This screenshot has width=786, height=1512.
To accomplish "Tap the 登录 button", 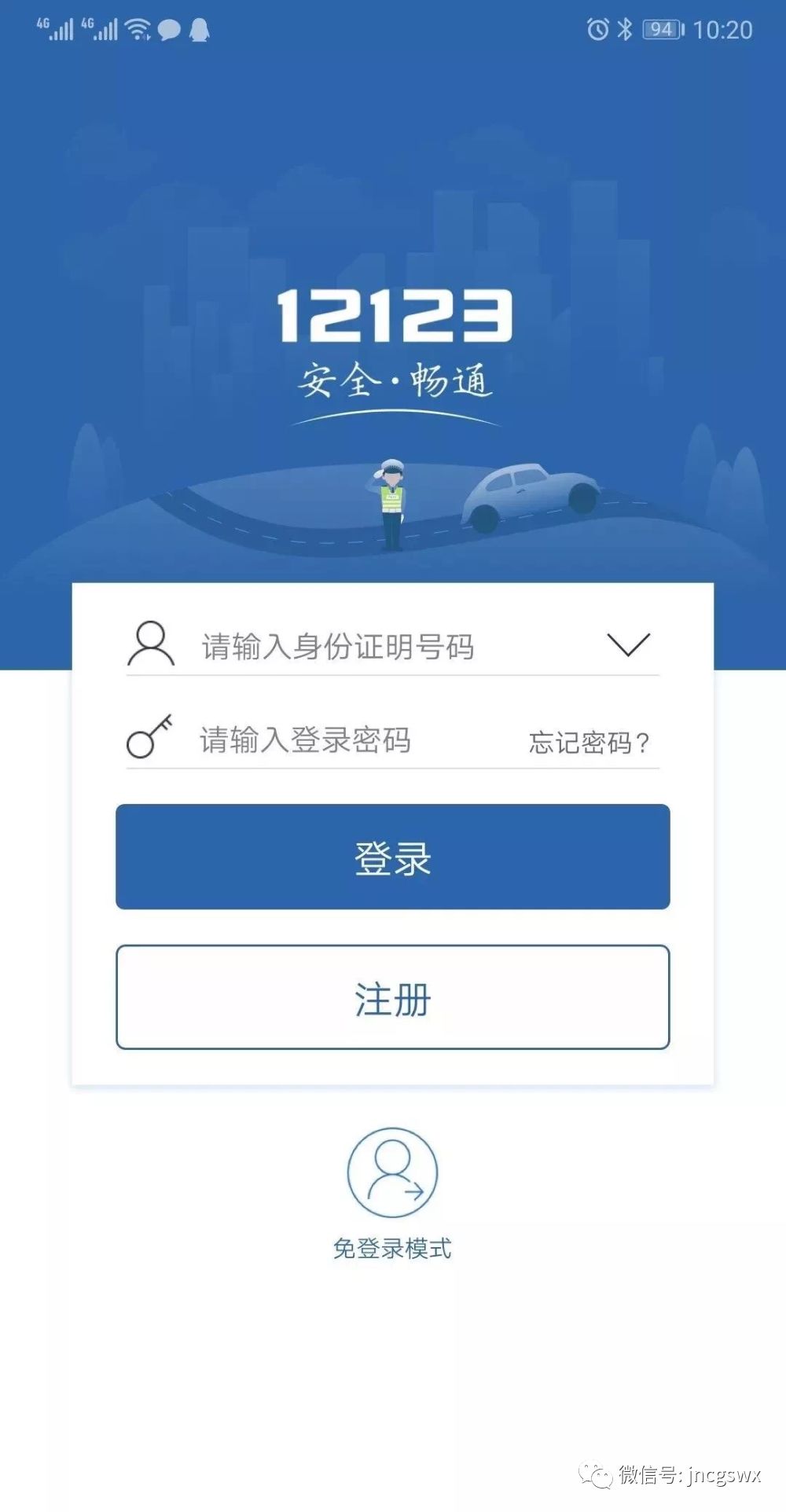I will (393, 857).
